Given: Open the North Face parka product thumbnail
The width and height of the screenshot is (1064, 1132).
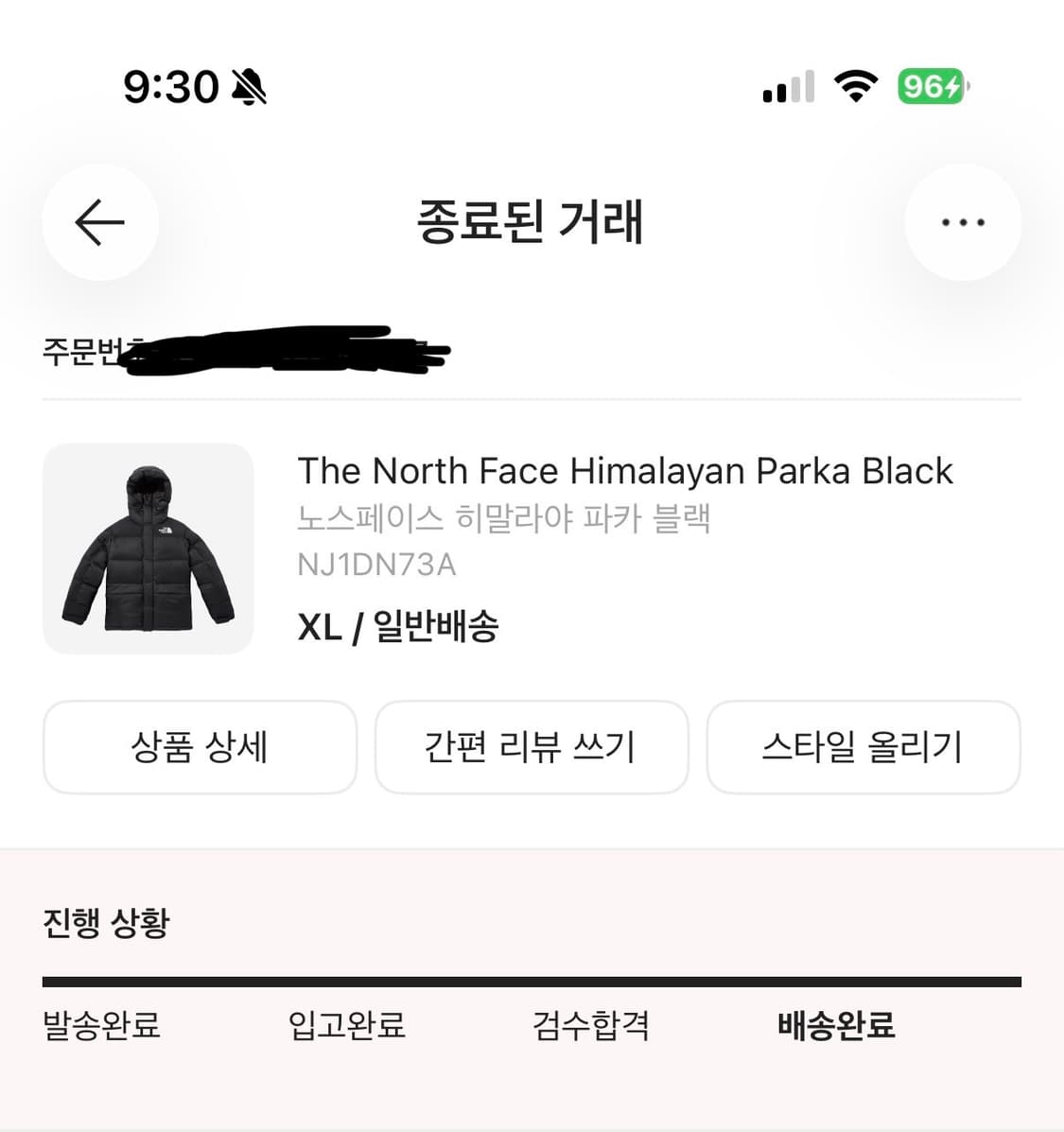Looking at the screenshot, I should click(x=148, y=547).
